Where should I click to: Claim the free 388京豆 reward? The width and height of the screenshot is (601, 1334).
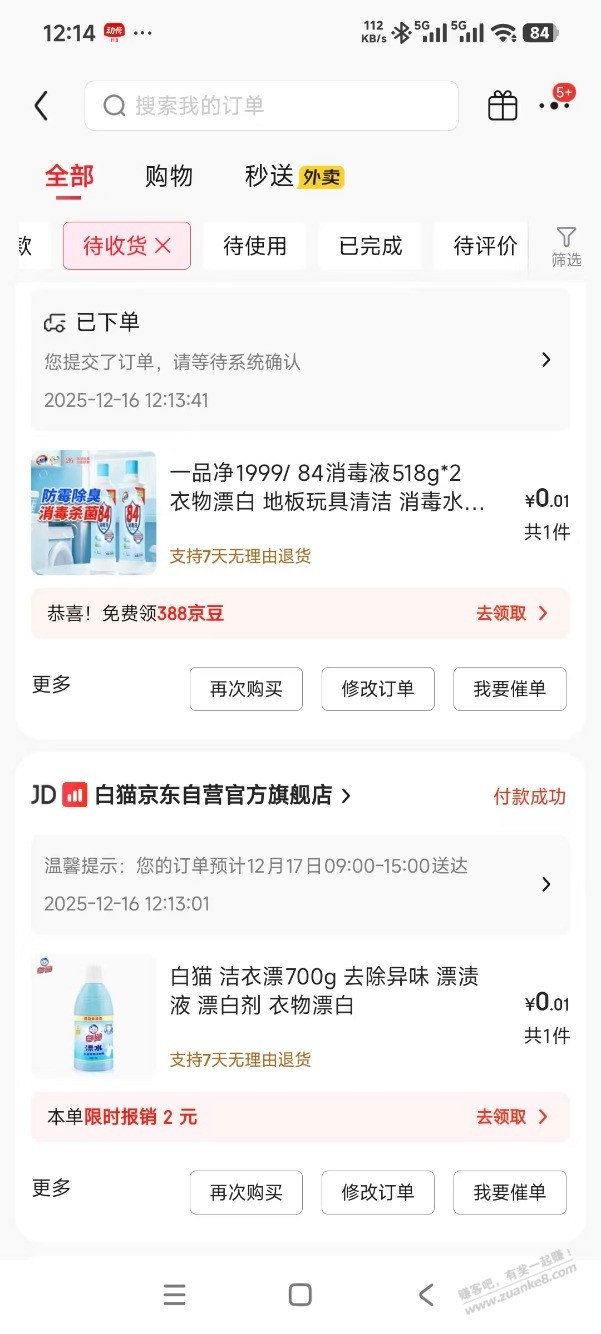512,613
